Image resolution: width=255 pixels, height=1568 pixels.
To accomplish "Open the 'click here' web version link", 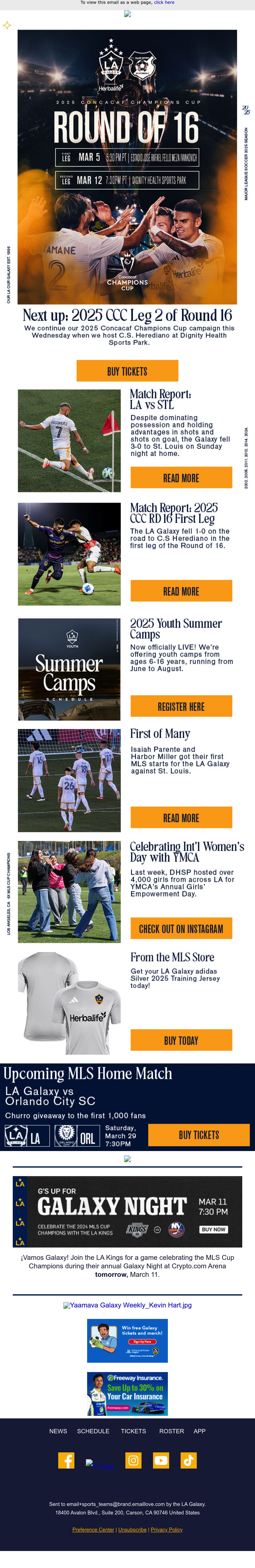I will pyautogui.click(x=164, y=2).
